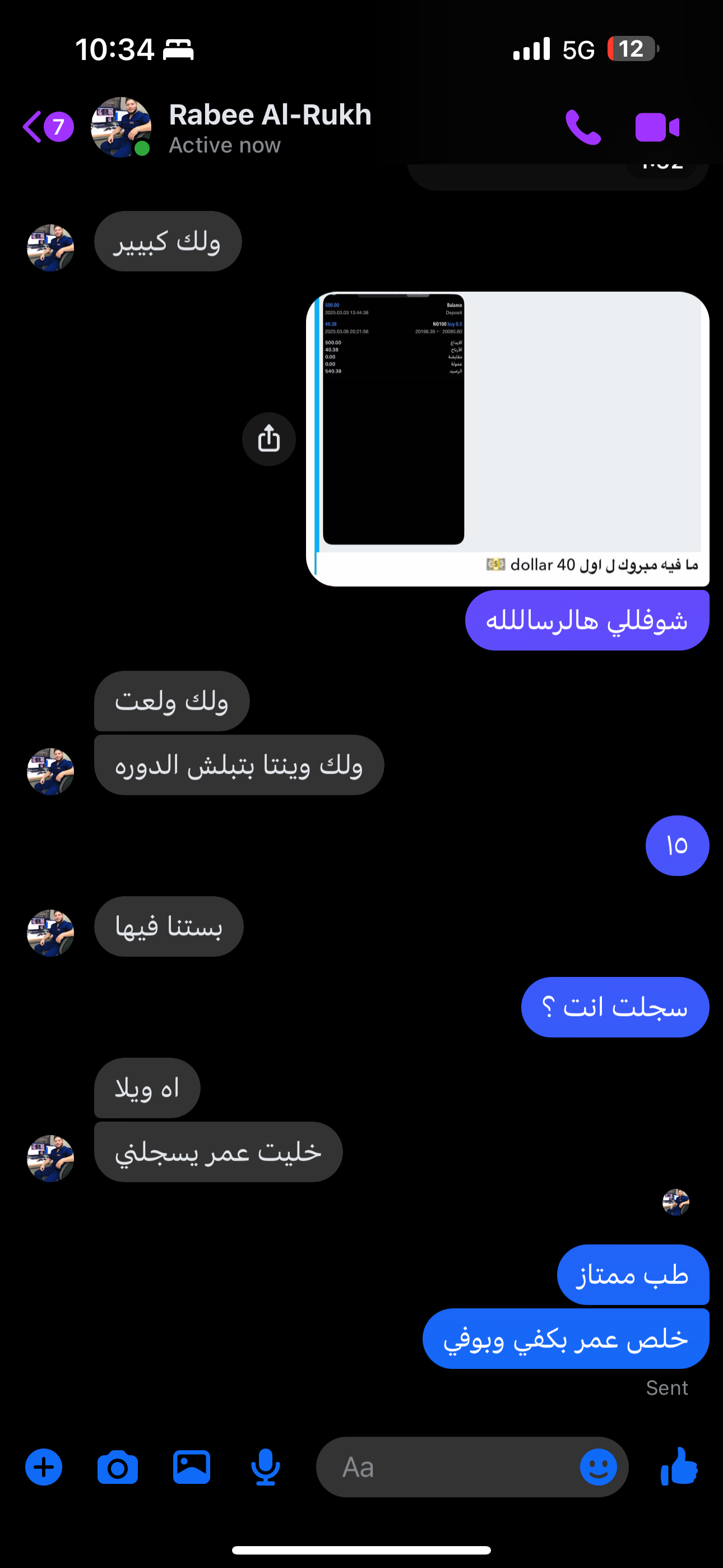This screenshot has width=723, height=1568.
Task: Share the sent screenshot image
Action: (268, 439)
